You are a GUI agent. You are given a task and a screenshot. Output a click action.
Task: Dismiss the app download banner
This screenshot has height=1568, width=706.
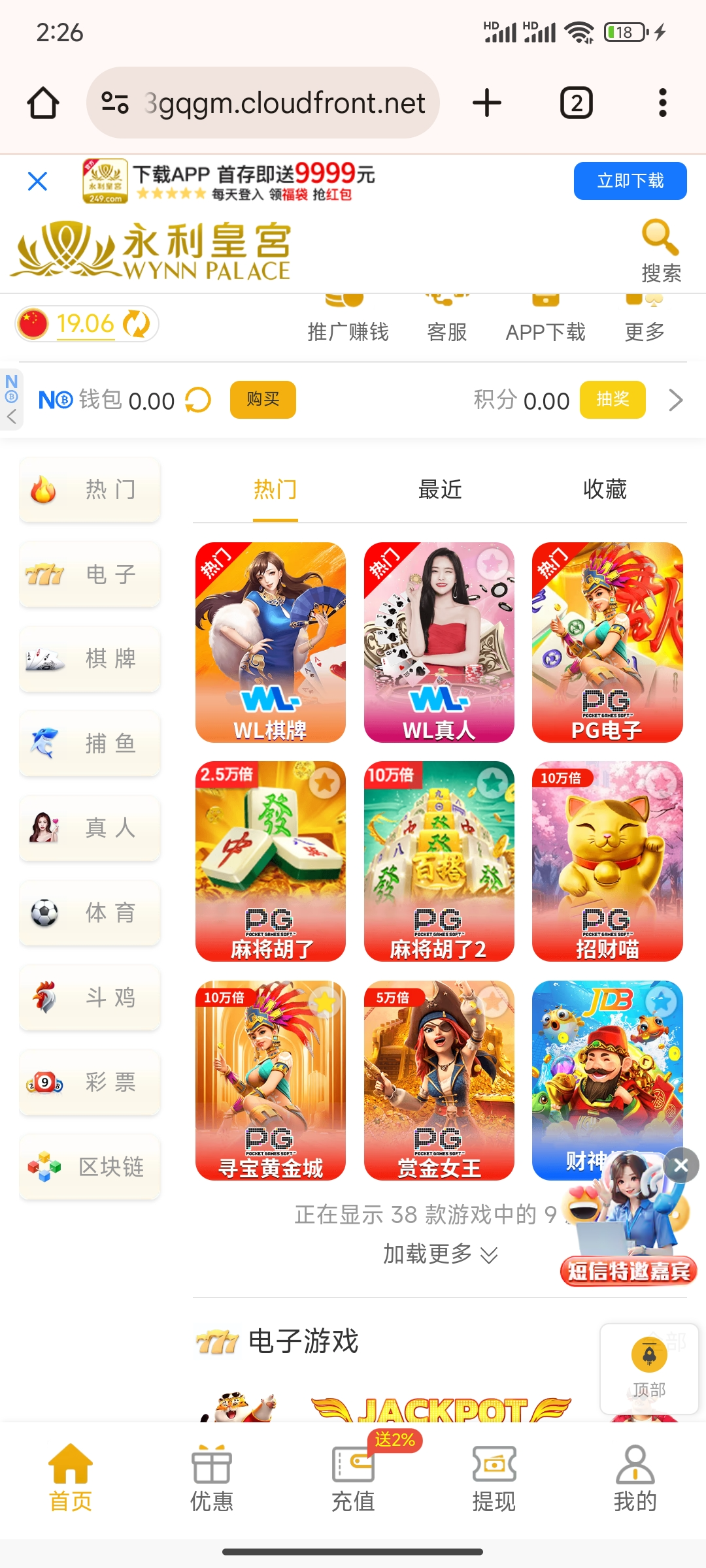38,181
